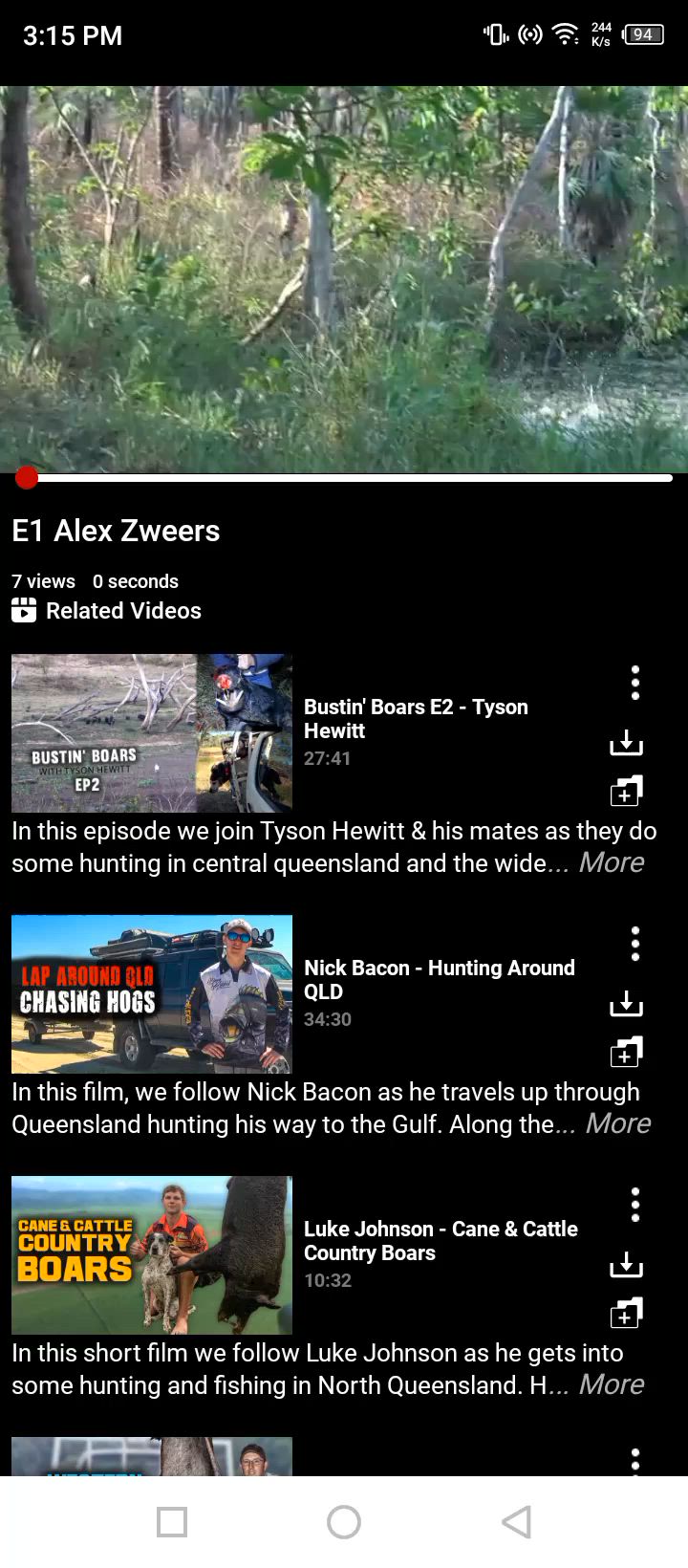Expand More on Luke Johnson description
This screenshot has height=1568, width=688.
pos(612,1384)
